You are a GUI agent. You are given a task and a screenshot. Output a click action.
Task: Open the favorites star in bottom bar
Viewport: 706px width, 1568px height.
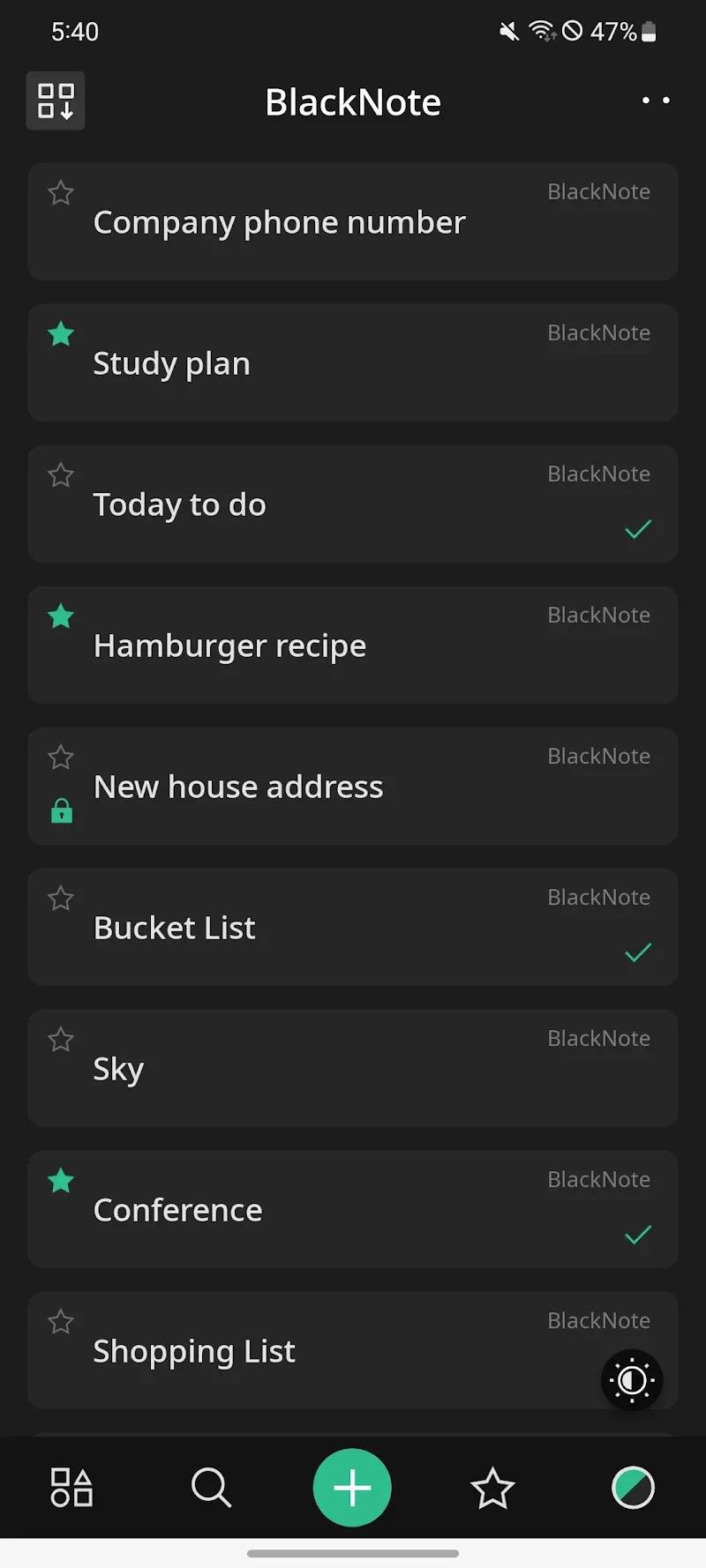[492, 1486]
